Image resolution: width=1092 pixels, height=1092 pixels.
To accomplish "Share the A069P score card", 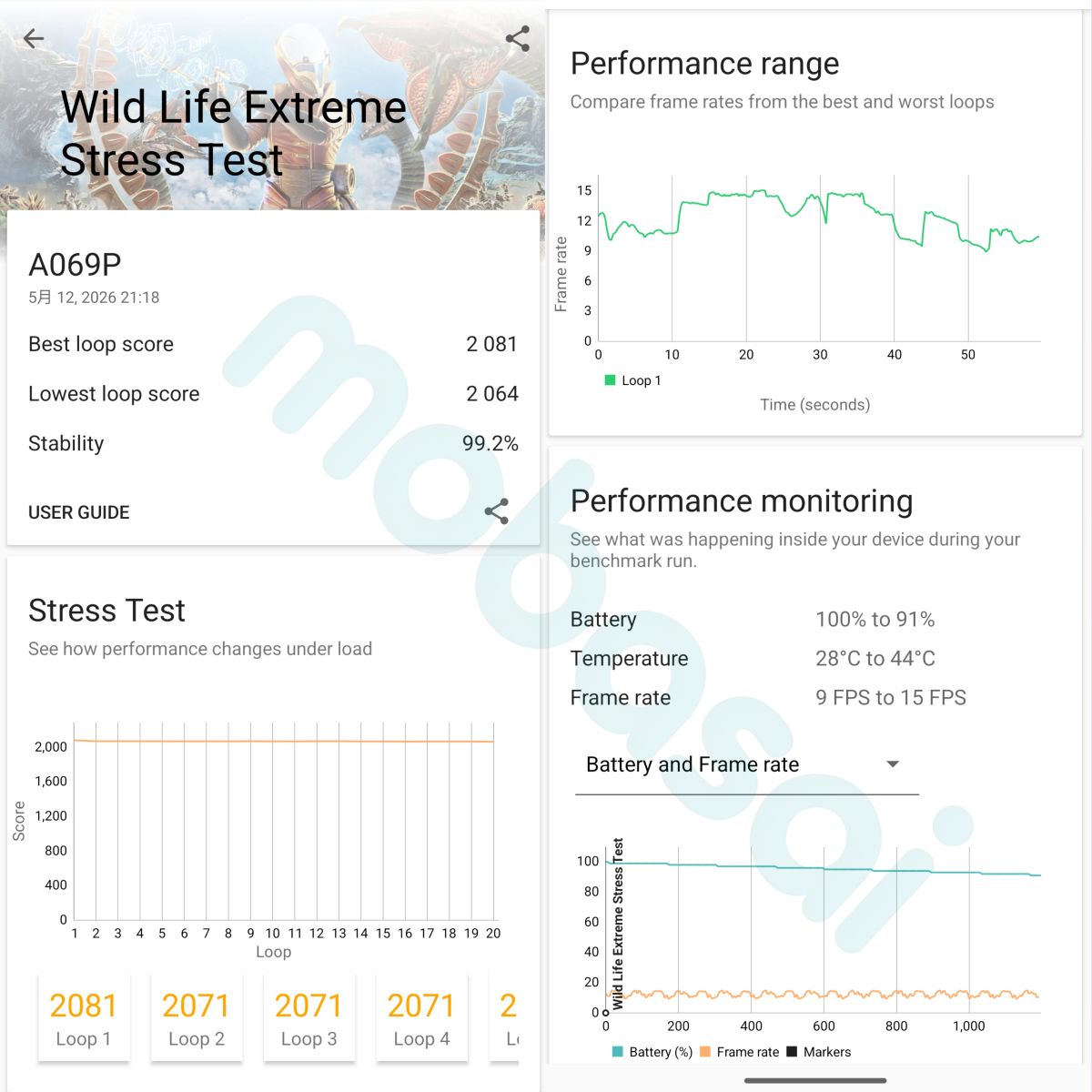I will click(497, 511).
